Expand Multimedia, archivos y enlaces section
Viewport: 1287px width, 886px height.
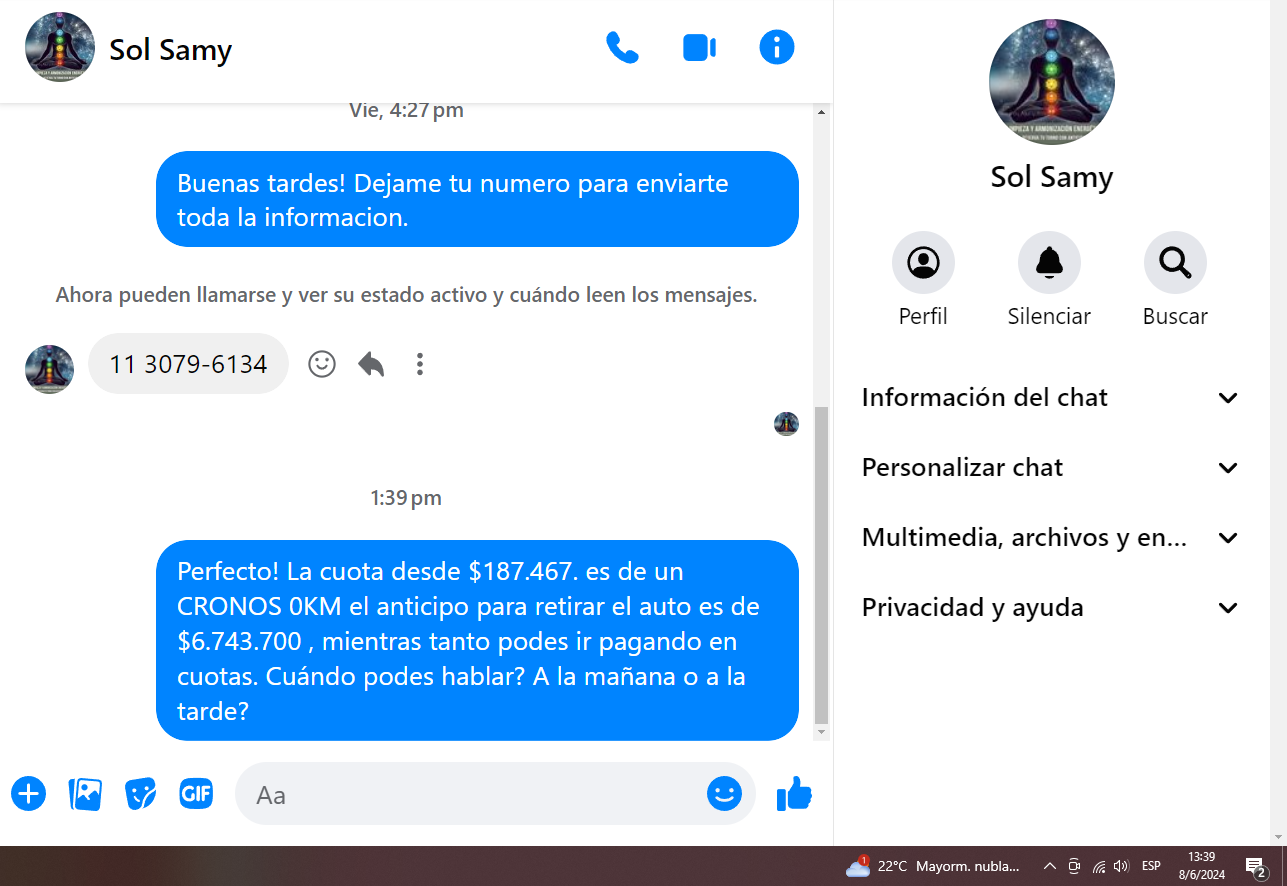(x=1050, y=538)
